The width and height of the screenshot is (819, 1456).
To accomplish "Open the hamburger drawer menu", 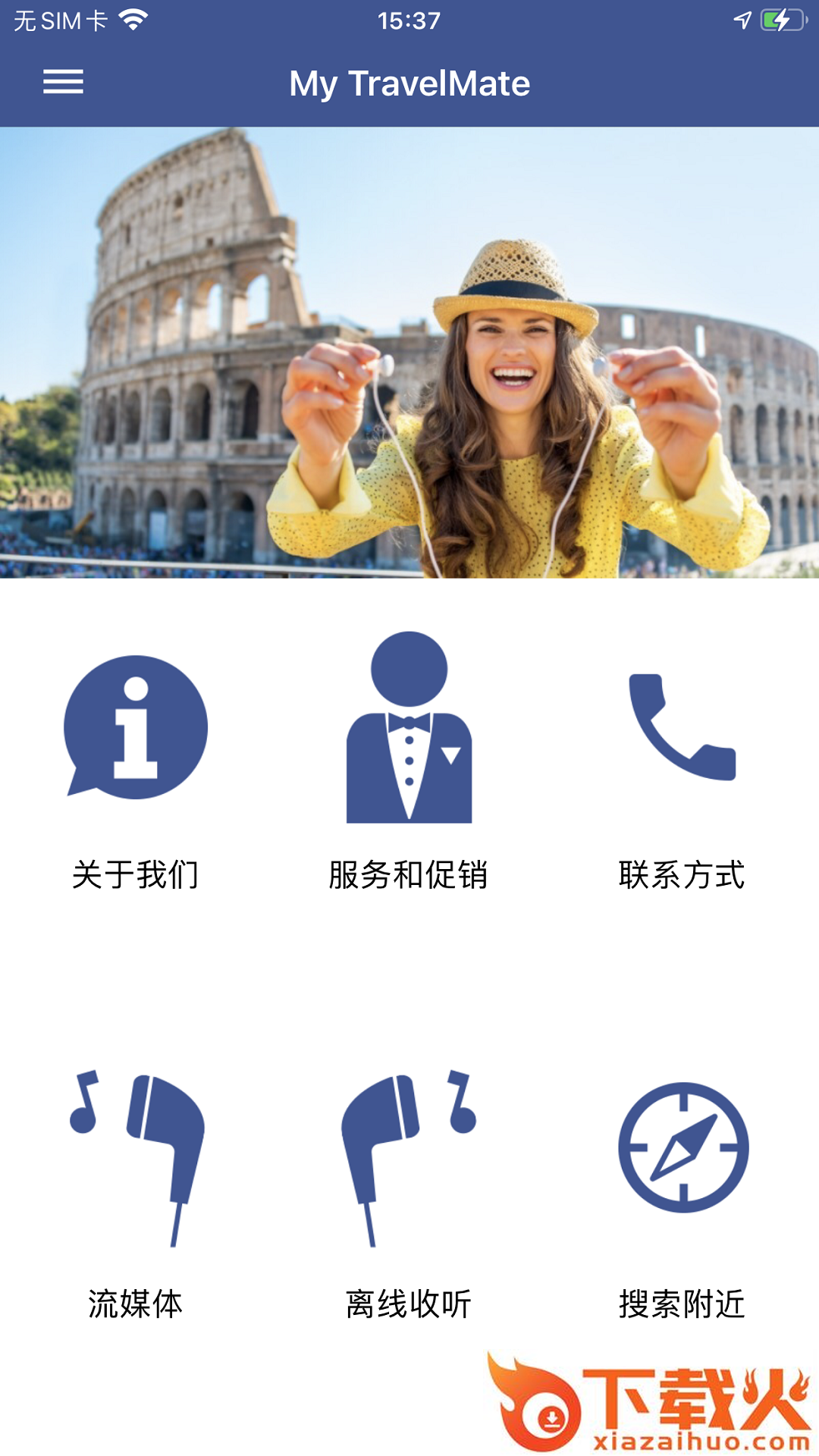I will click(63, 82).
